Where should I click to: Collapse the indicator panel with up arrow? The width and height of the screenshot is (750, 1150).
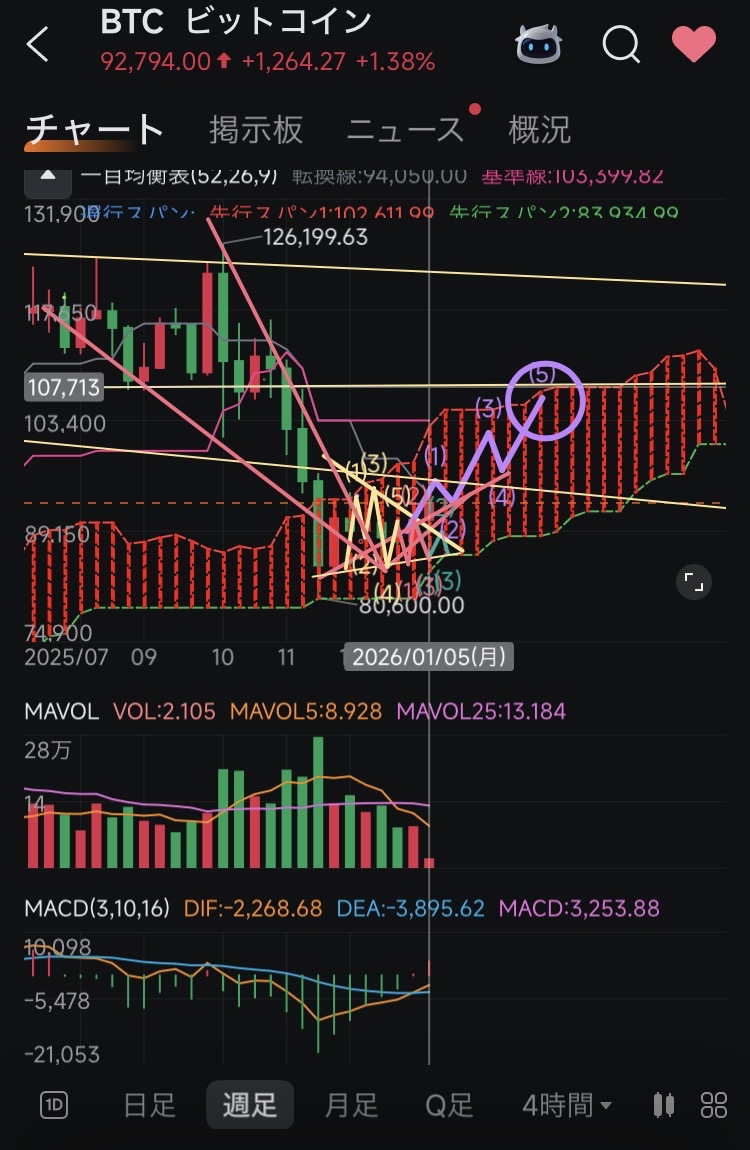pyautogui.click(x=48, y=173)
